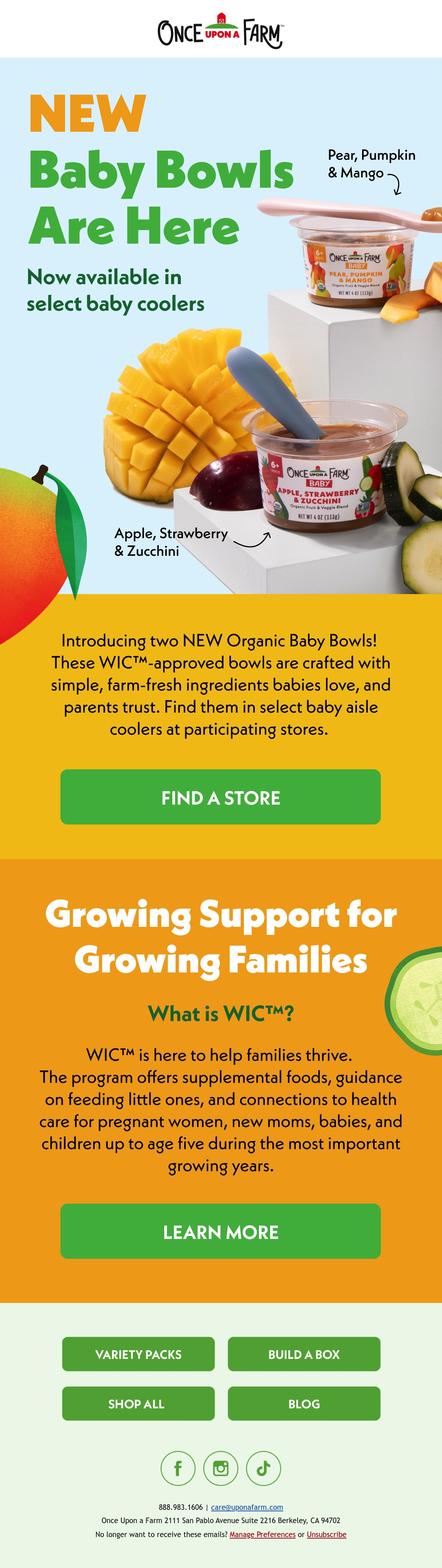Go to SHOP ALL
Screen dimensions: 442x1568
pos(138,1403)
